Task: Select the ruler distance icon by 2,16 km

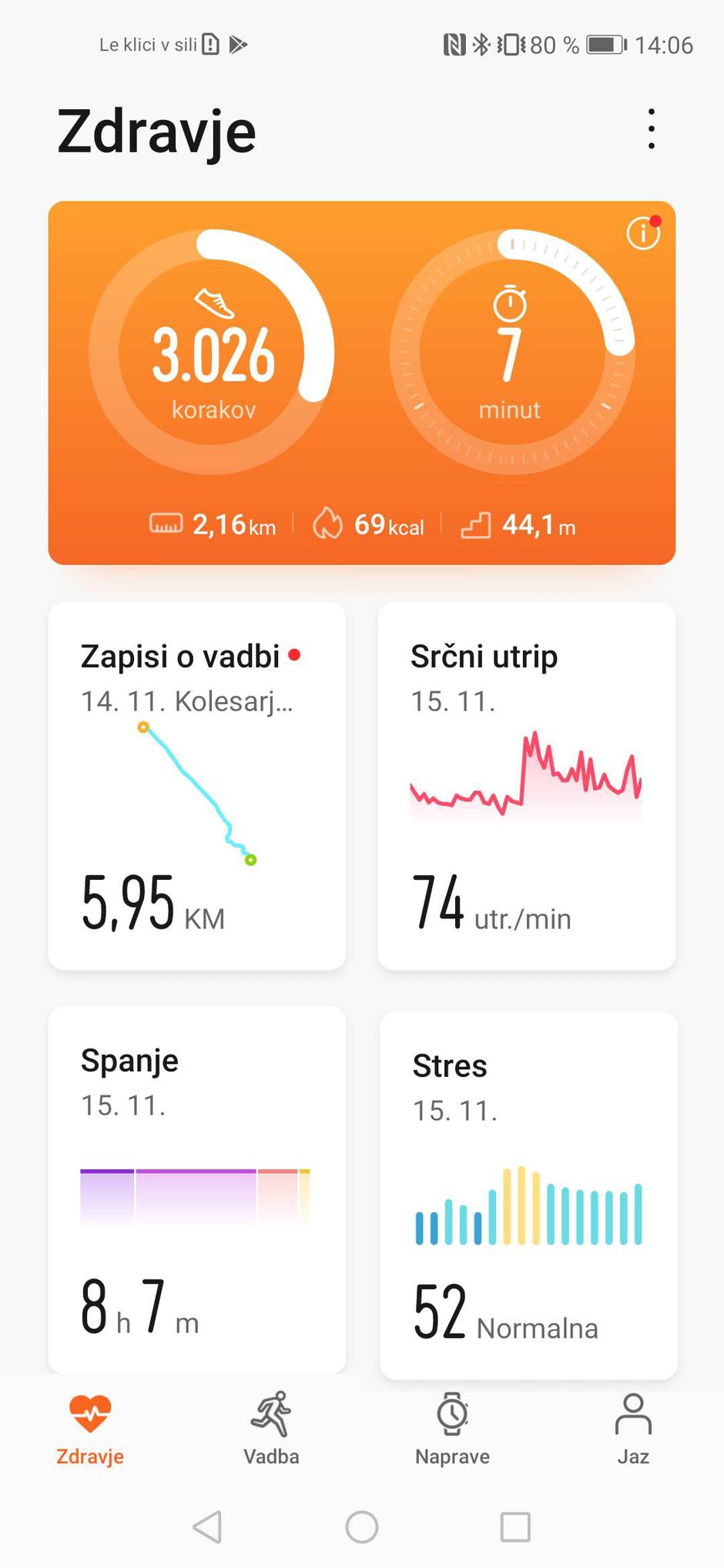Action: point(166,523)
